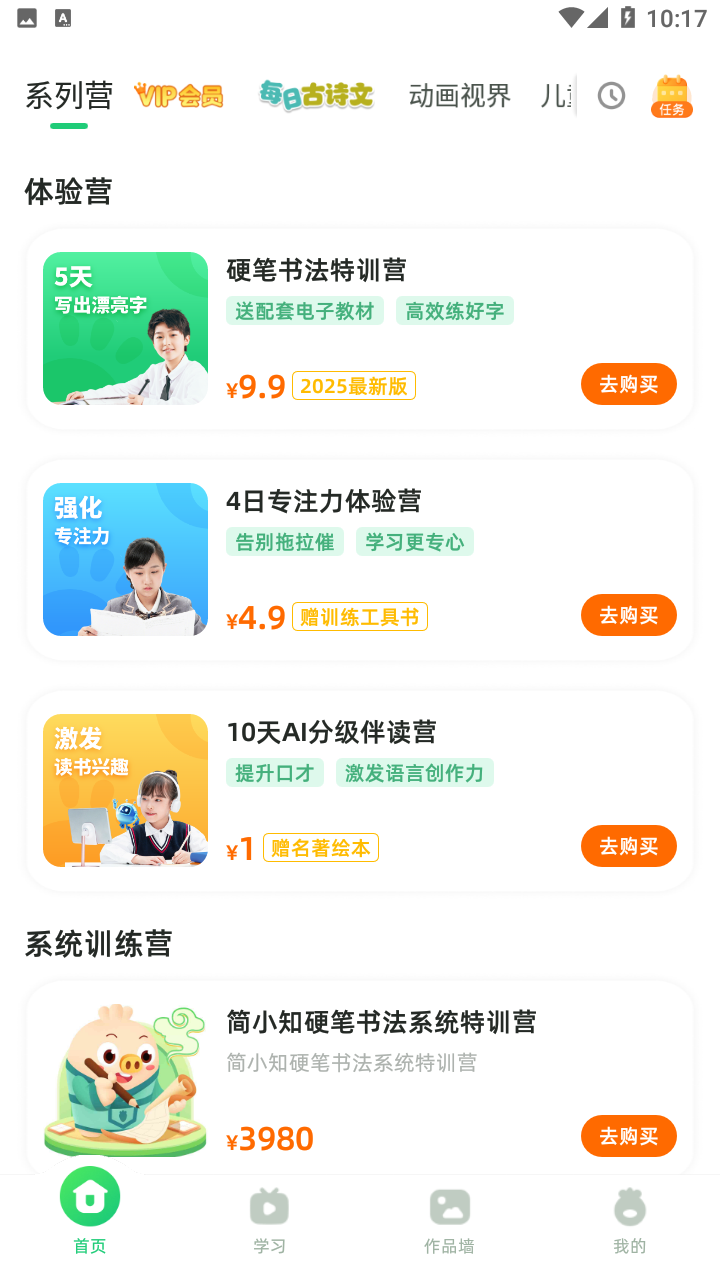Buy the 10天AI分级伴读营 course

628,846
